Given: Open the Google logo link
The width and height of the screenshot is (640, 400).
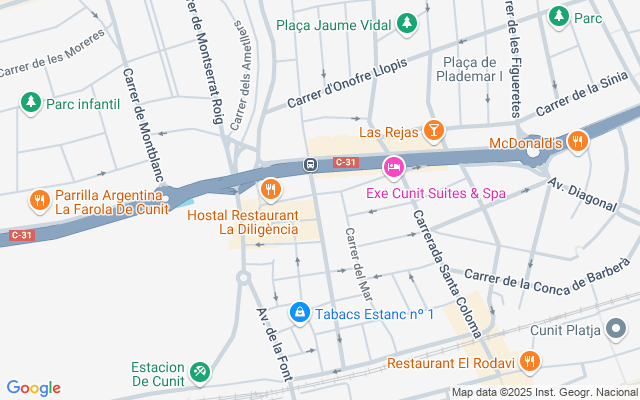Looking at the screenshot, I should 33,388.
